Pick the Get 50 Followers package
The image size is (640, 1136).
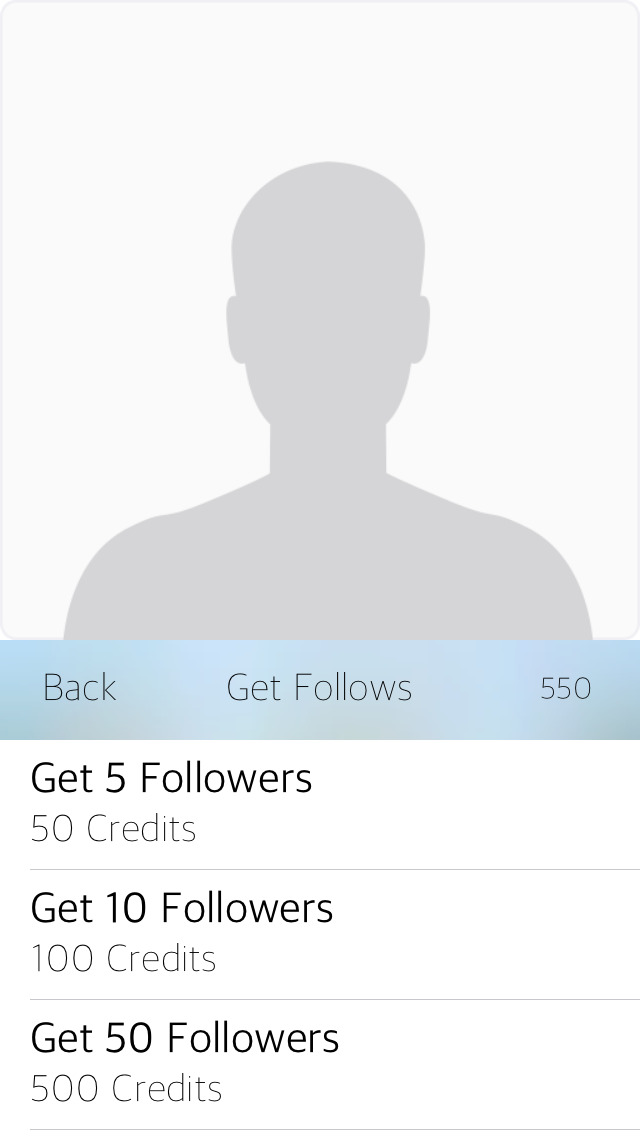pyautogui.click(x=185, y=1063)
